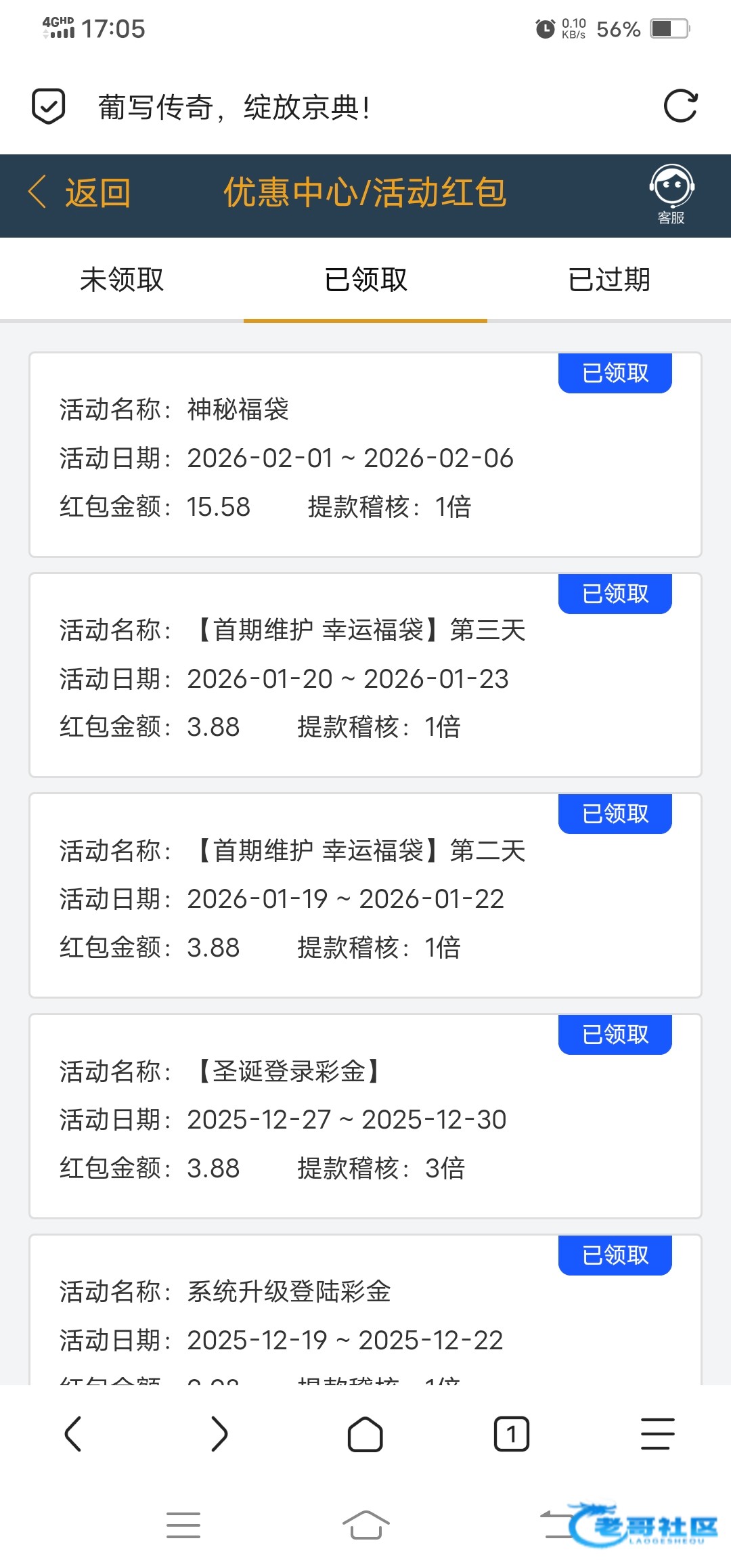The height and width of the screenshot is (1568, 731).
Task: Tap the shield security icon by the title
Action: point(49,106)
